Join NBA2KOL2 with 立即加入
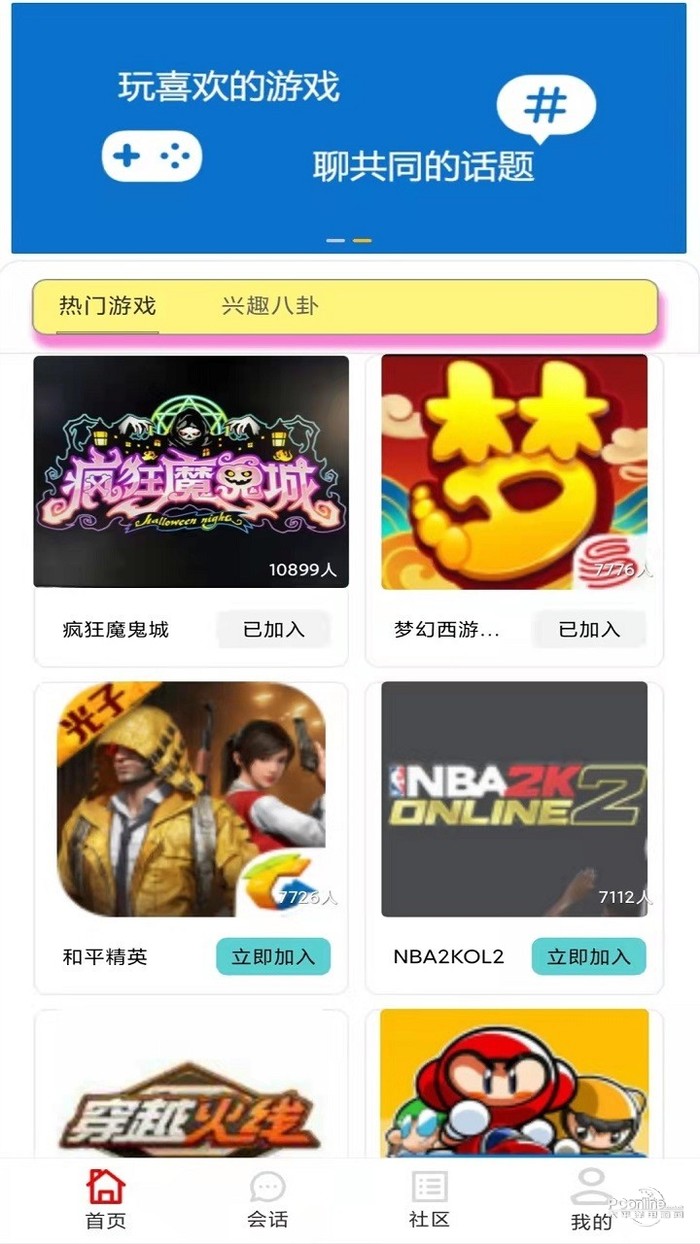The width and height of the screenshot is (700, 1244). [x=588, y=957]
